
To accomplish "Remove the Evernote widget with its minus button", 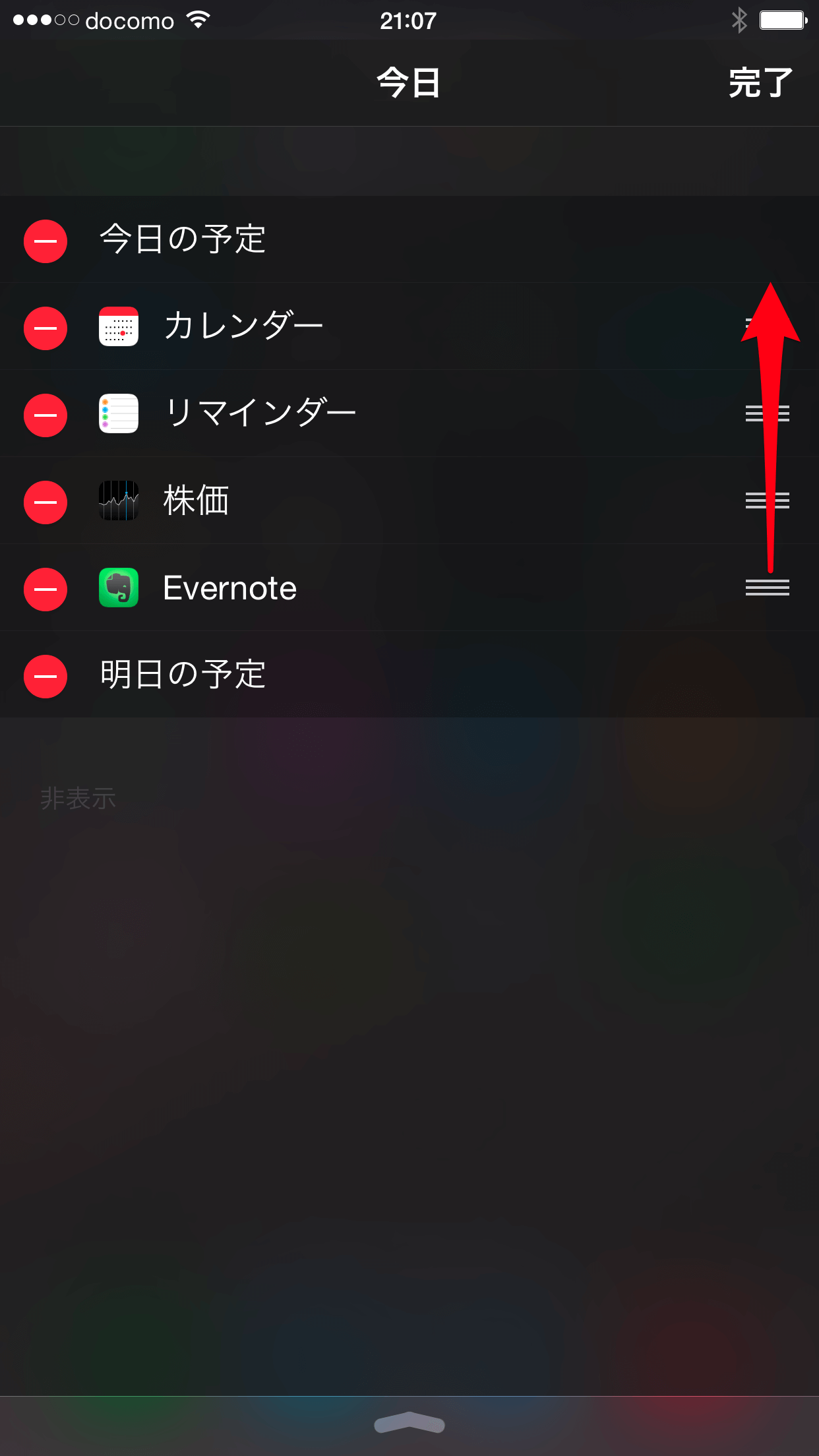I will 45,589.
